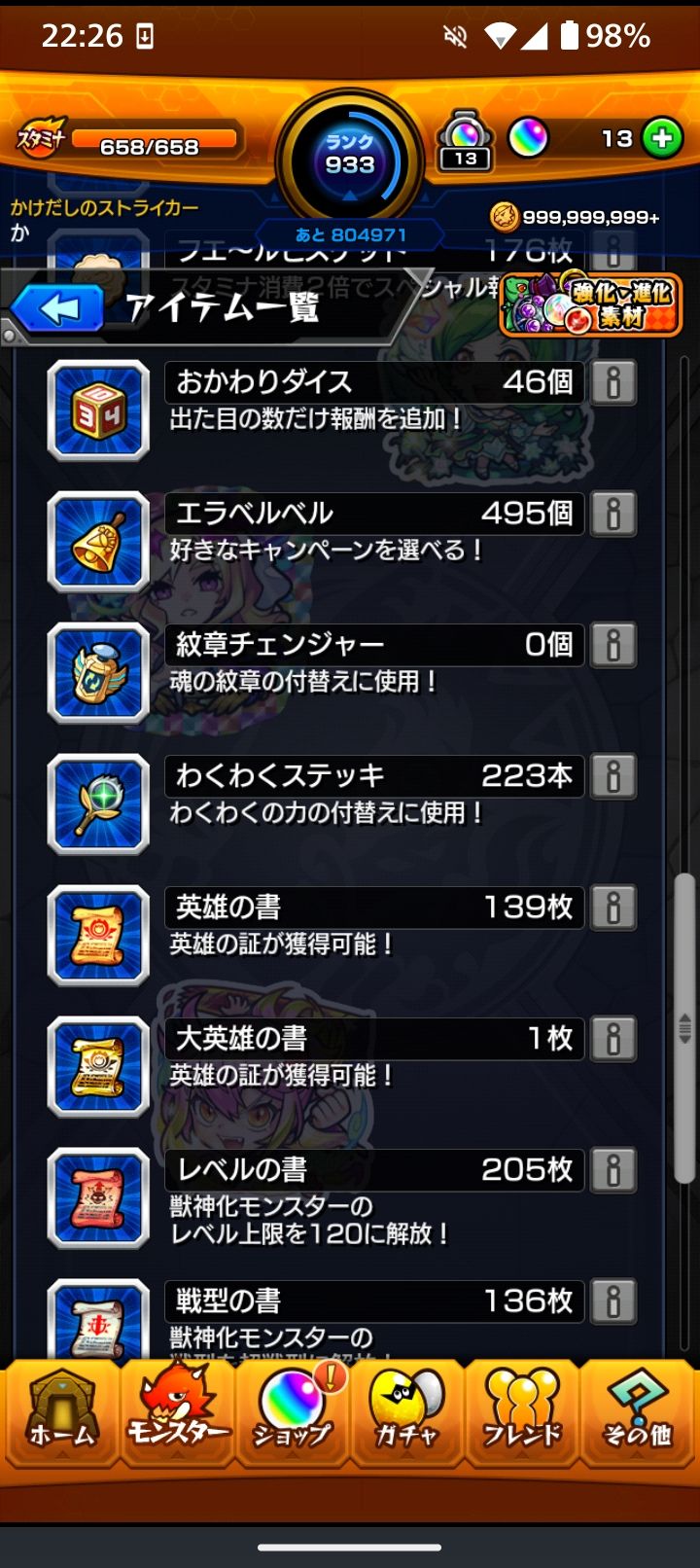Show info for 紋章チェンジャー
The image size is (700, 1568).
613,645
